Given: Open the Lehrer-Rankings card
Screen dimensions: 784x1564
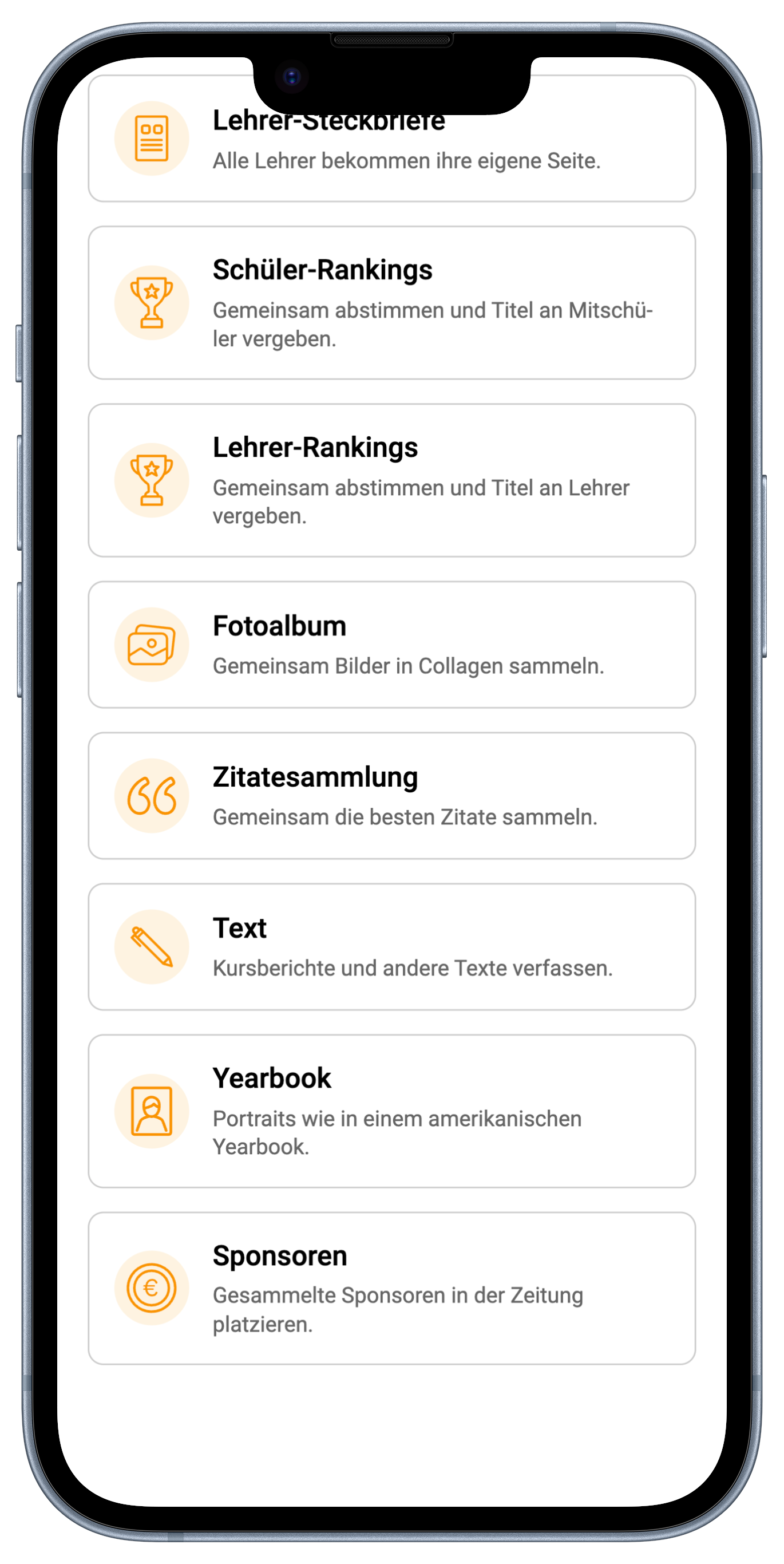Looking at the screenshot, I should pos(391,480).
